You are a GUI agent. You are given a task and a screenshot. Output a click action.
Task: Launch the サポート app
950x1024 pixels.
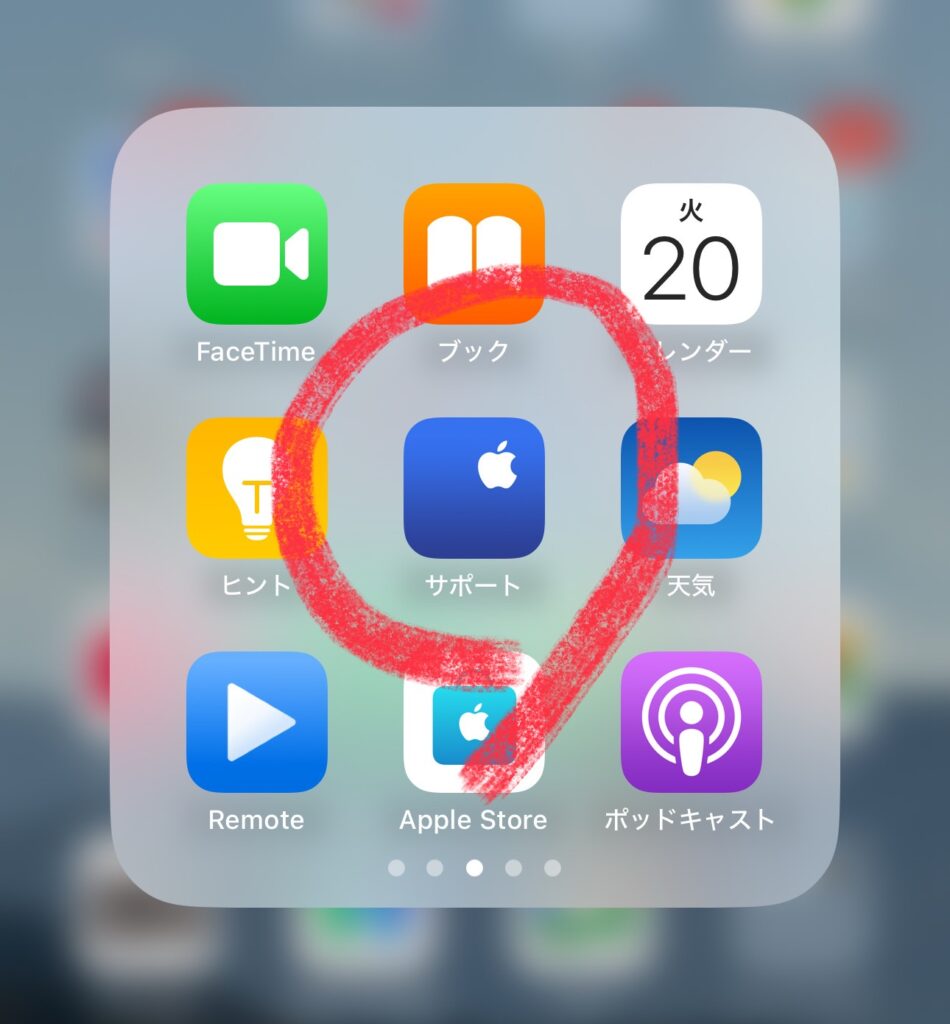click(x=474, y=488)
